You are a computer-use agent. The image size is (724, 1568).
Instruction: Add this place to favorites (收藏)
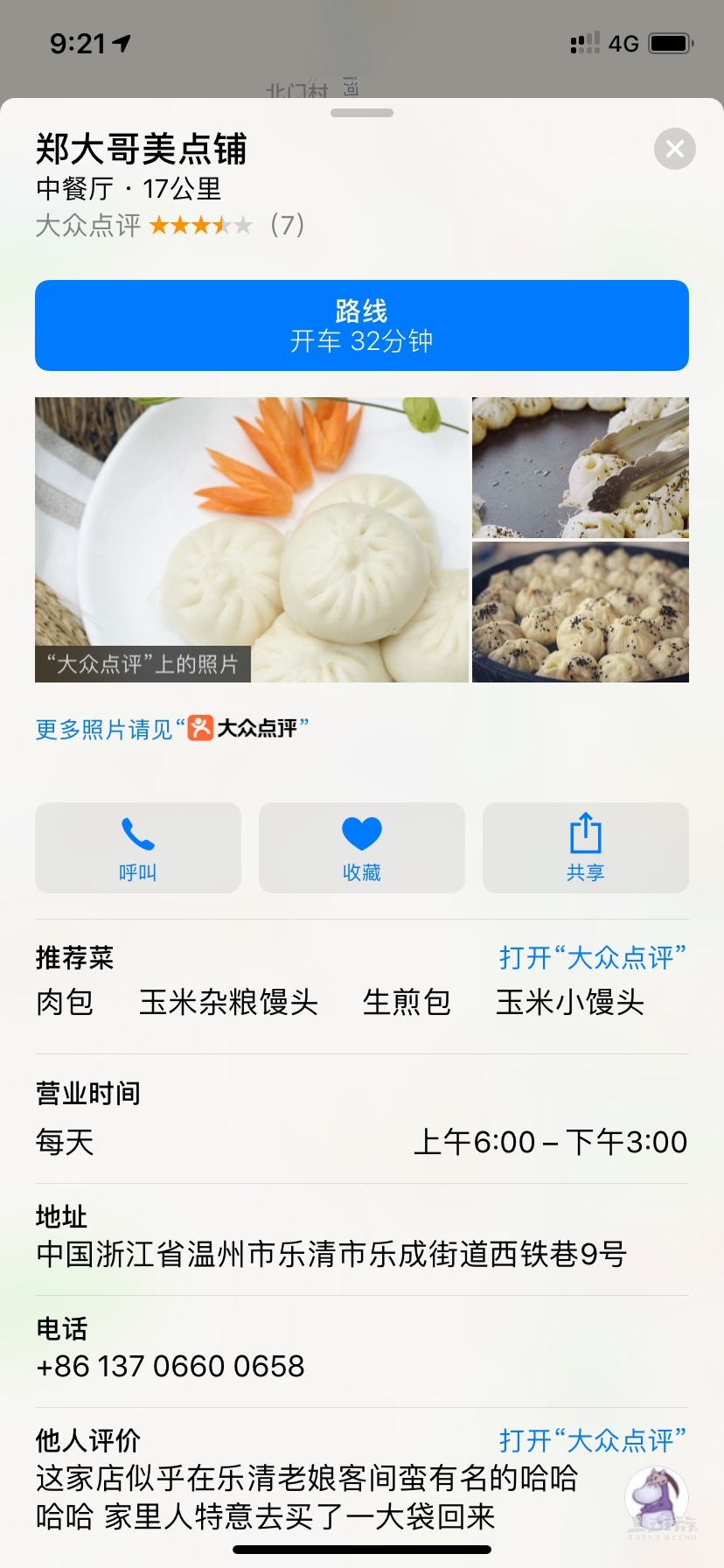click(362, 848)
